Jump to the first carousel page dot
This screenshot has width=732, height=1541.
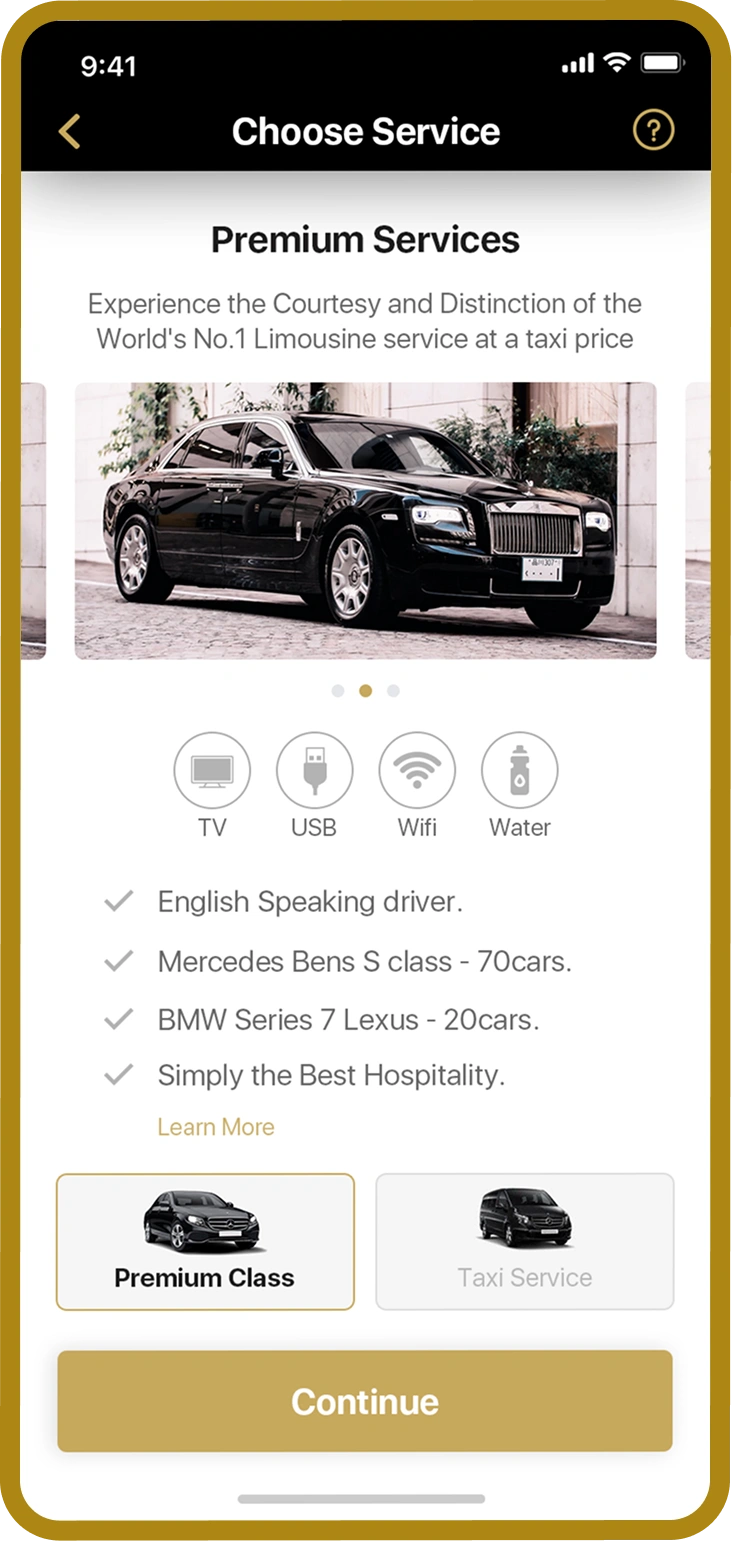pos(338,691)
